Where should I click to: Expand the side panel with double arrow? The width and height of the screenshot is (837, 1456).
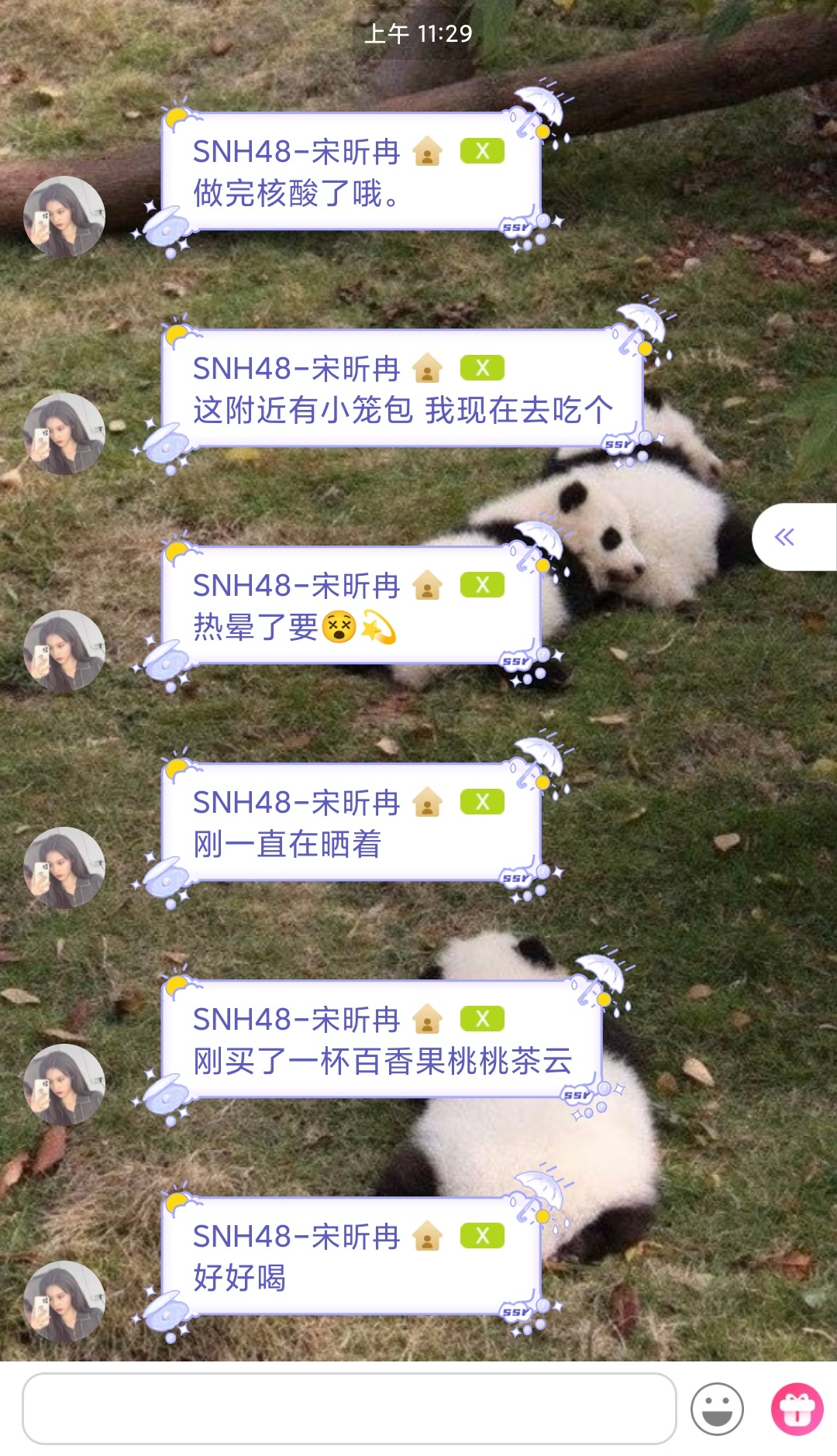click(x=785, y=537)
